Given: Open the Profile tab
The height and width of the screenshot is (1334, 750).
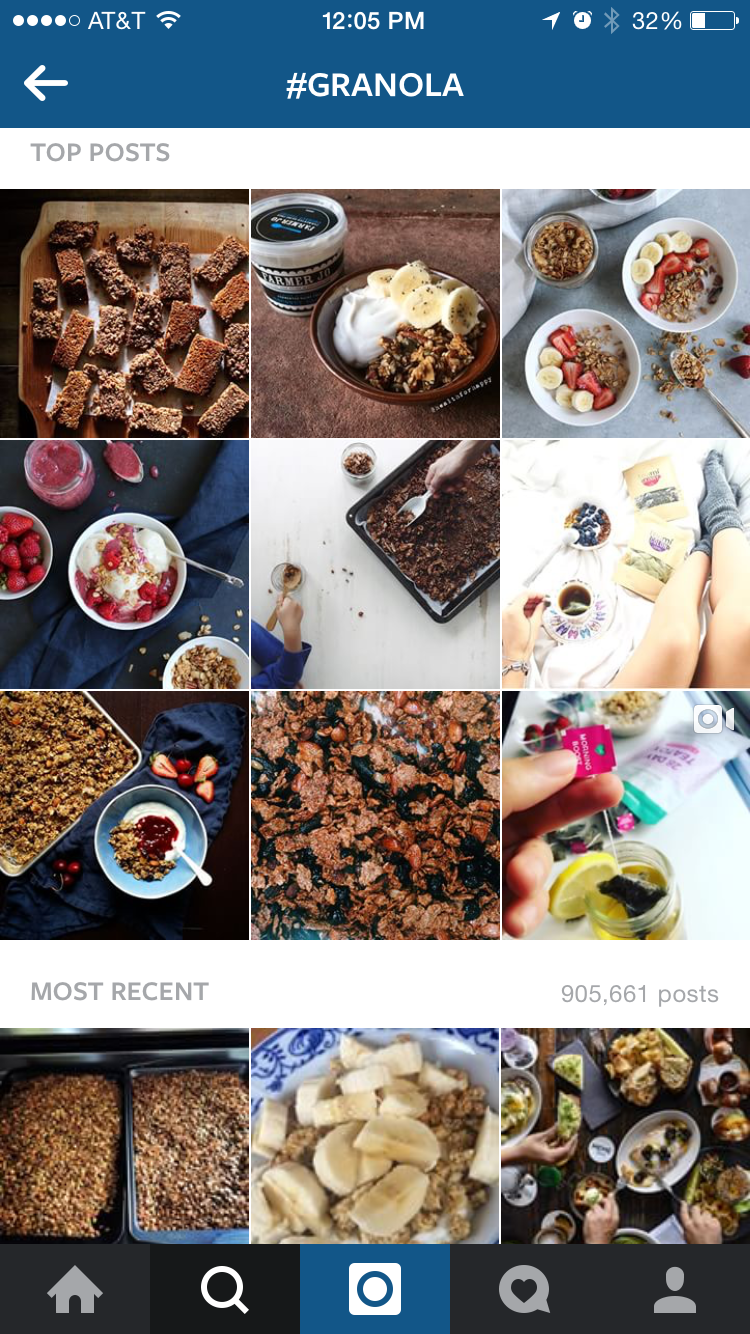Looking at the screenshot, I should 675,1289.
